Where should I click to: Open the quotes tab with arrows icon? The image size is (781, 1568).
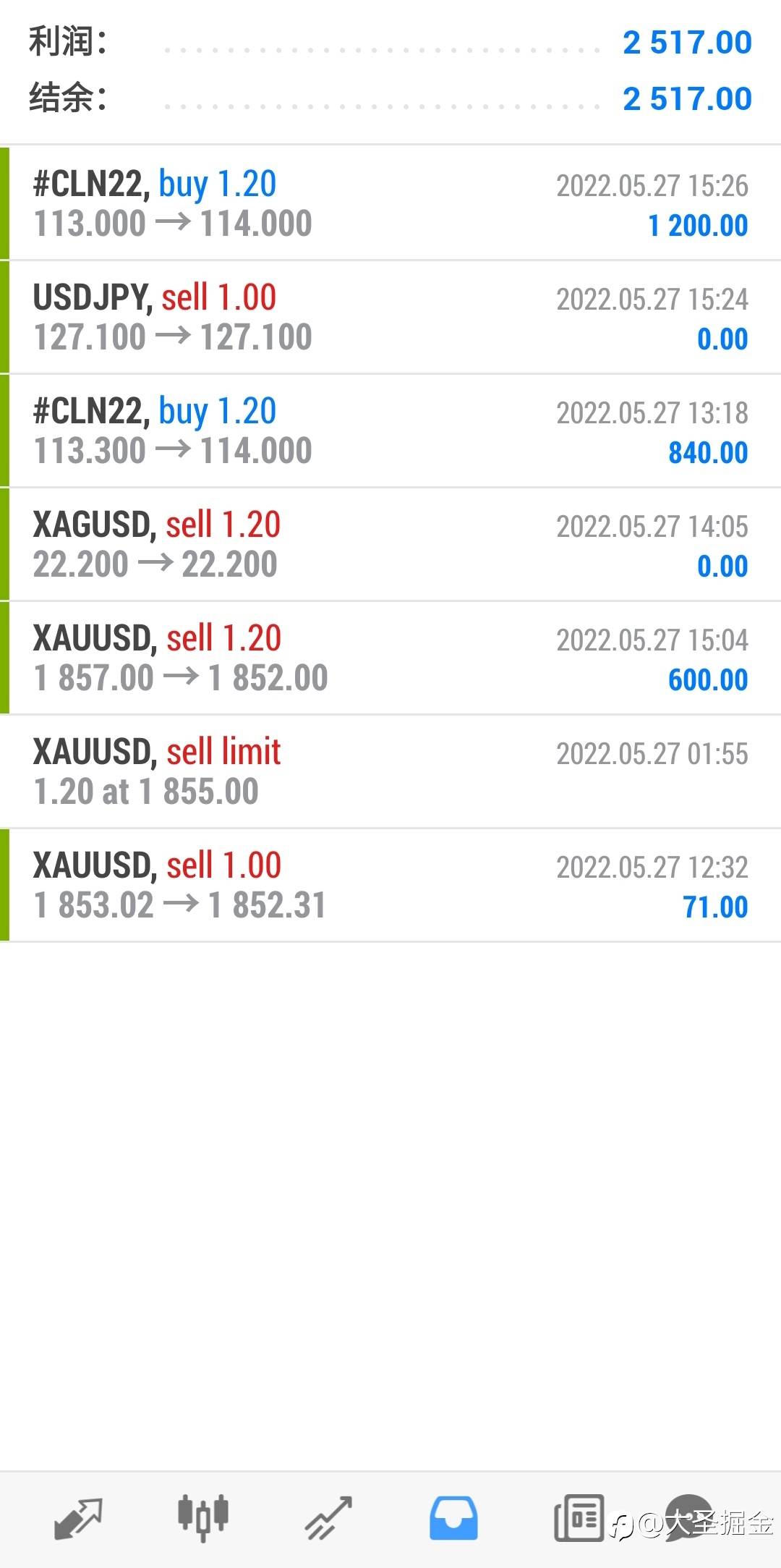pyautogui.click(x=78, y=1518)
